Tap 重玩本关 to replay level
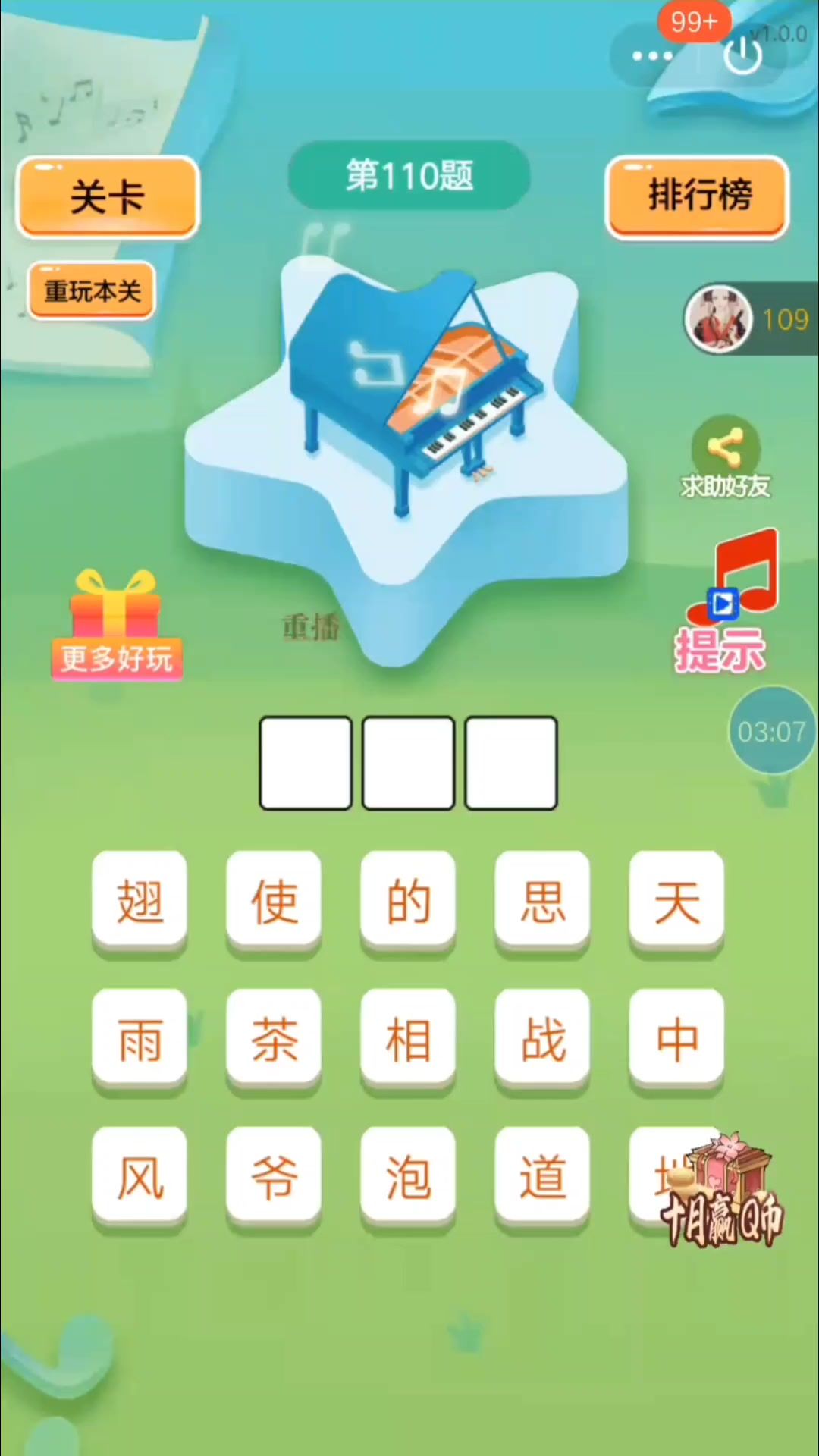Viewport: 819px width, 1456px height. click(x=93, y=291)
